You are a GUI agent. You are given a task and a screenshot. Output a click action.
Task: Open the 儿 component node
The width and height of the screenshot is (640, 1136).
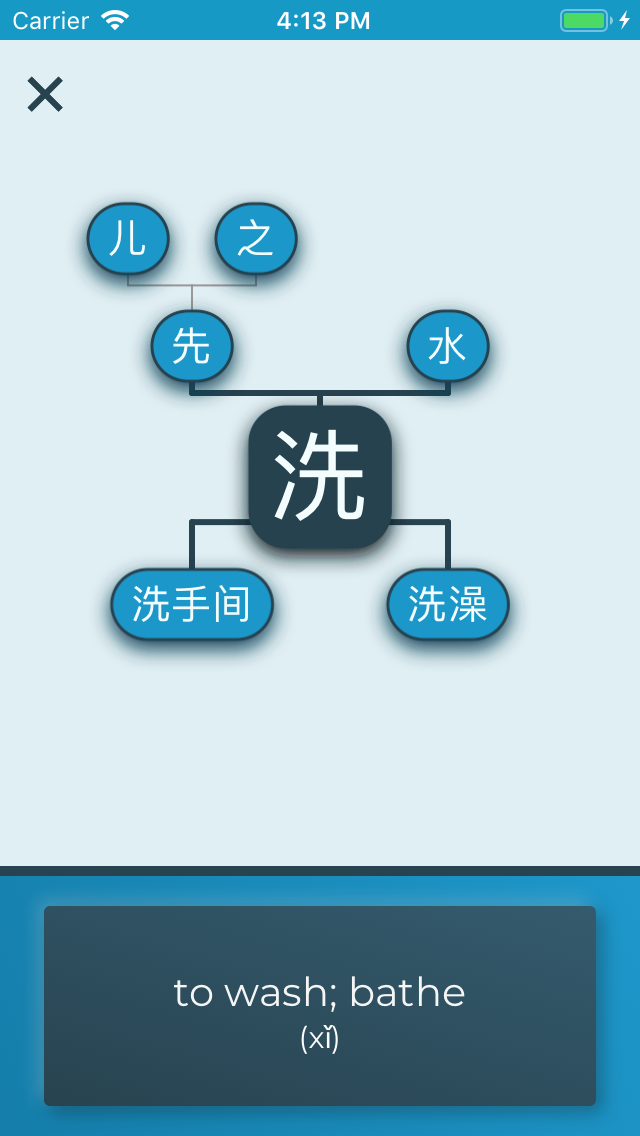[x=128, y=239]
